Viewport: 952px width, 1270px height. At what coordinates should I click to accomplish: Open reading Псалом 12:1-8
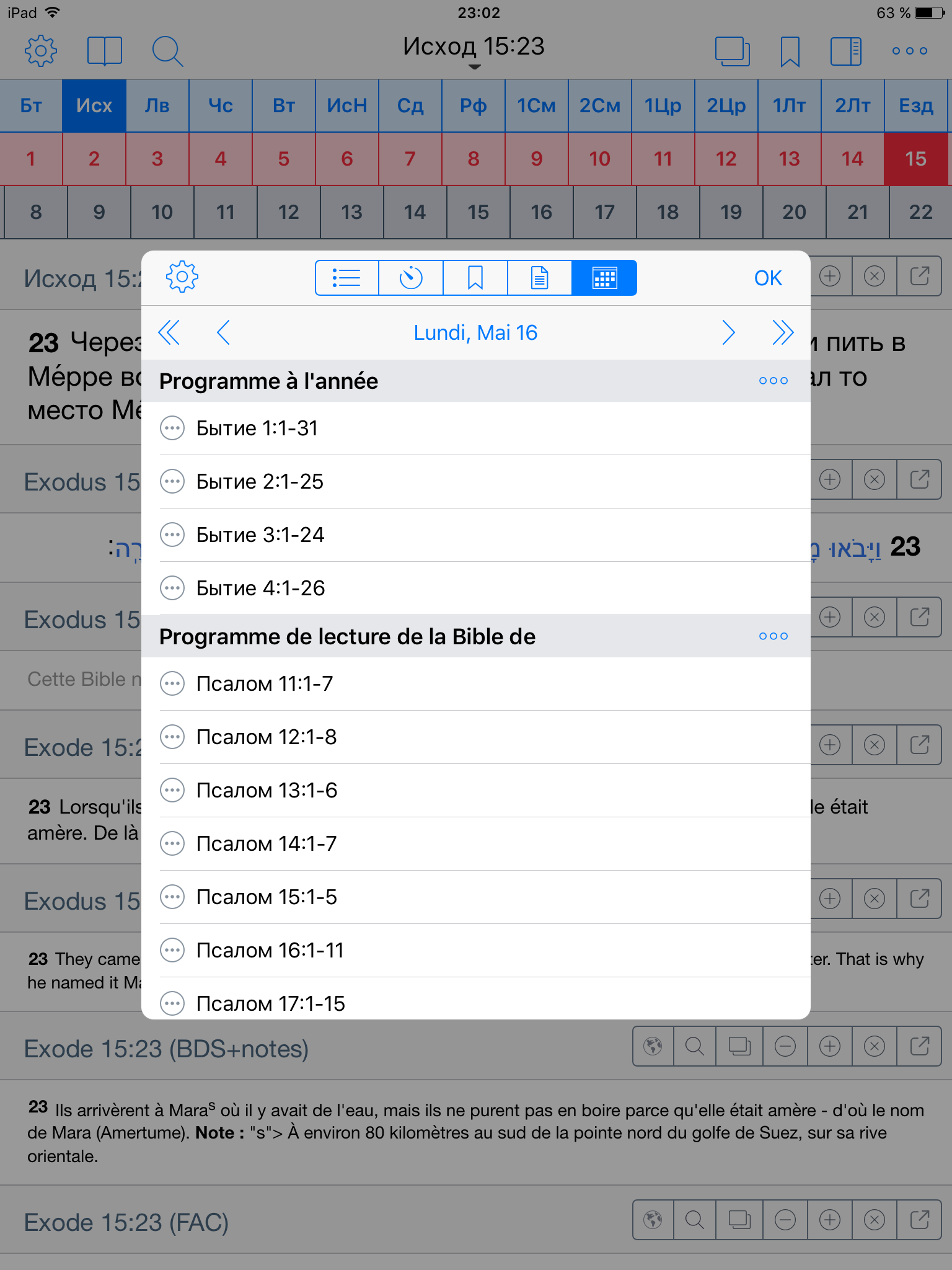point(267,737)
